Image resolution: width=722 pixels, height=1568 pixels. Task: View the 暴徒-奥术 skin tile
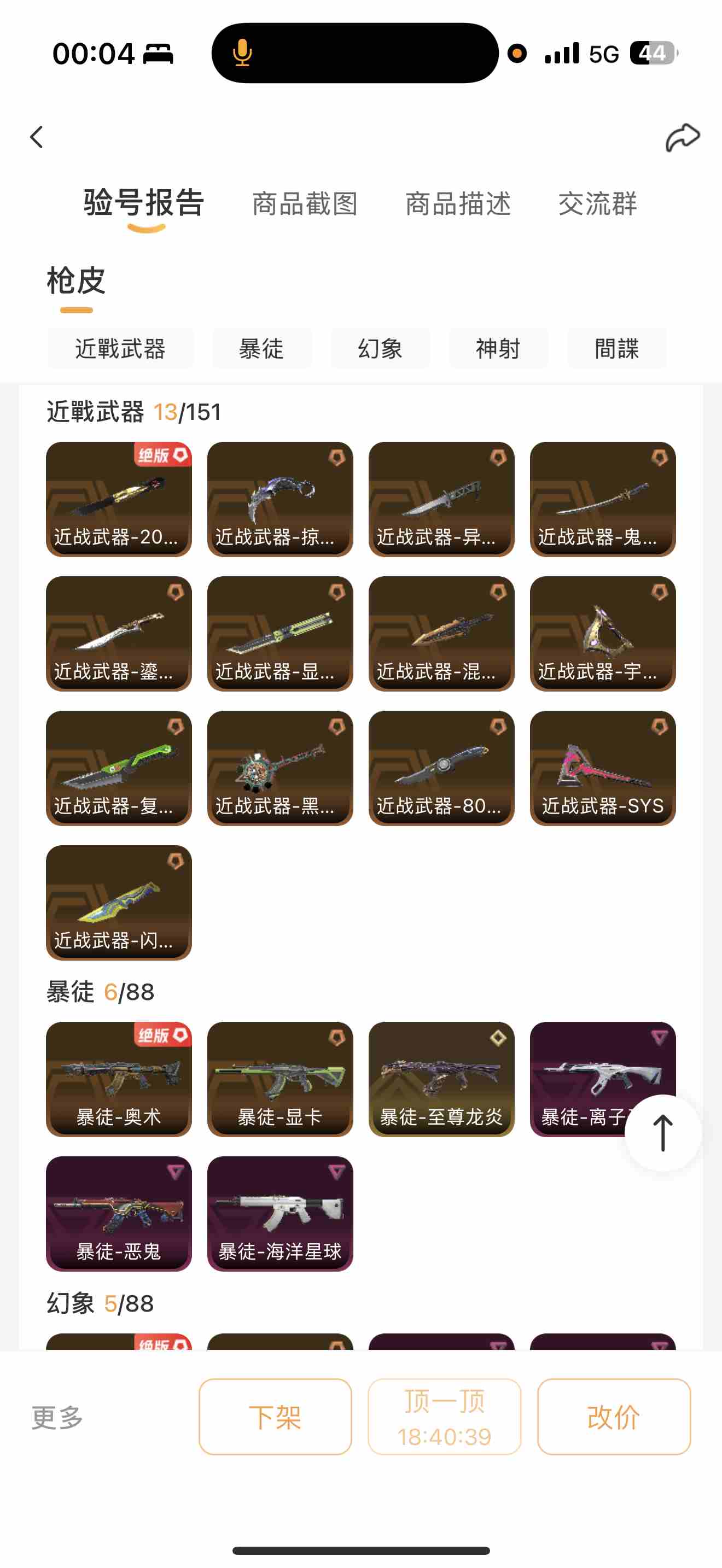coord(119,1079)
